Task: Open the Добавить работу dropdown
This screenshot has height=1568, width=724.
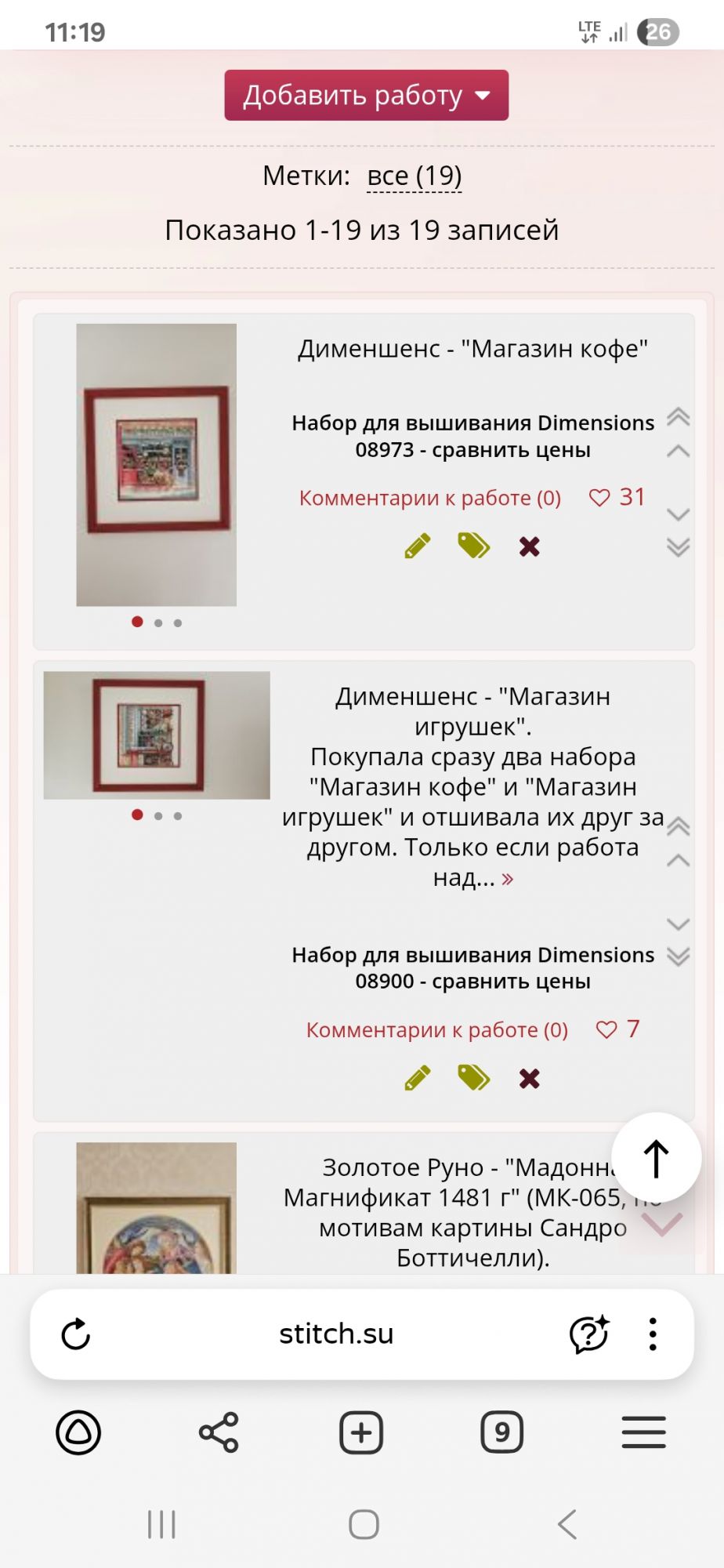Action: [x=366, y=95]
